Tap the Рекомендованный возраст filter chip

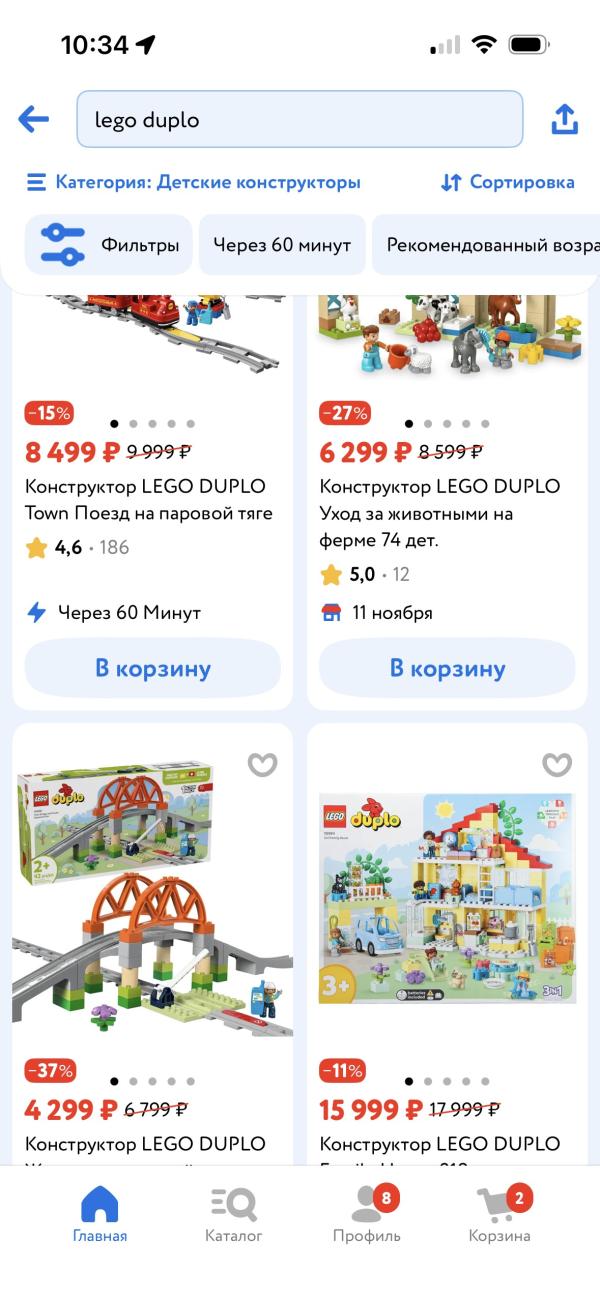490,245
